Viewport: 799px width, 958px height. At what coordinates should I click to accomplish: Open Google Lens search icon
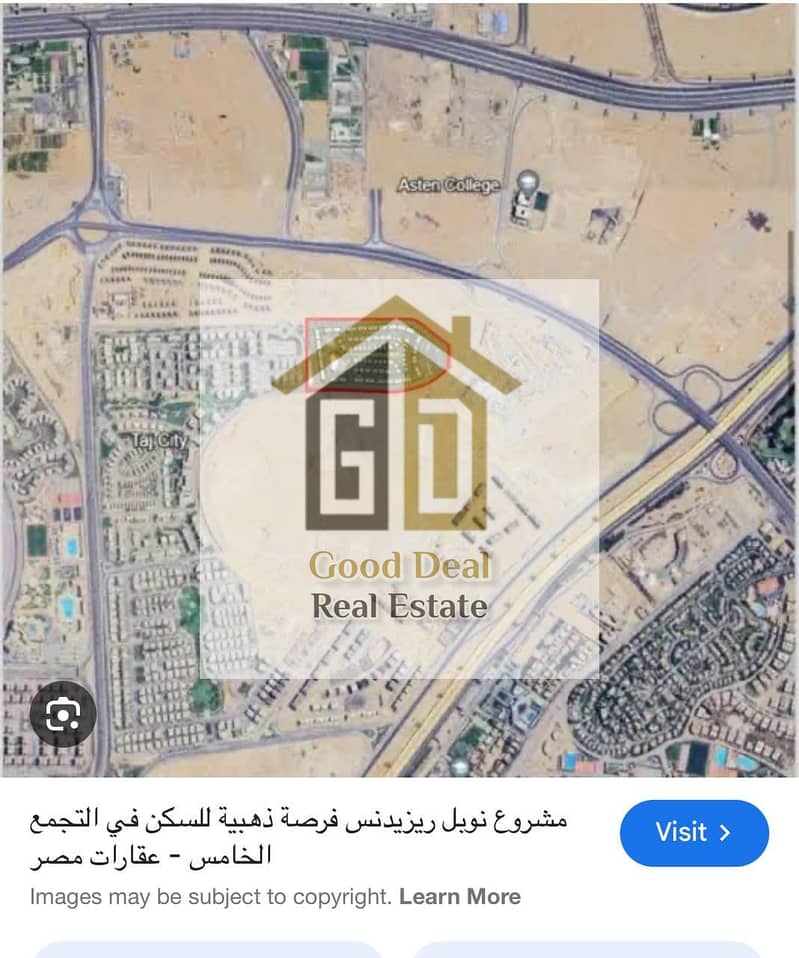click(x=62, y=714)
